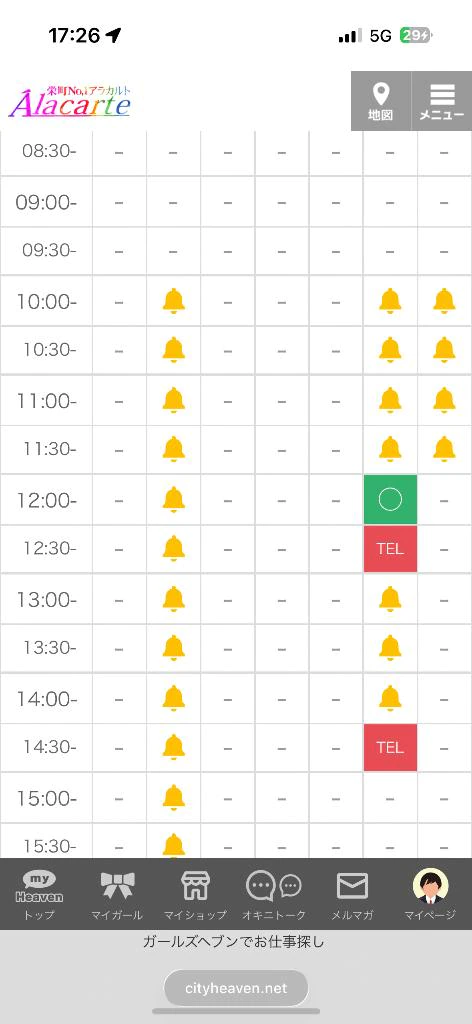472x1024 pixels.
Task: Open the 地図 map button
Action: coord(381,101)
